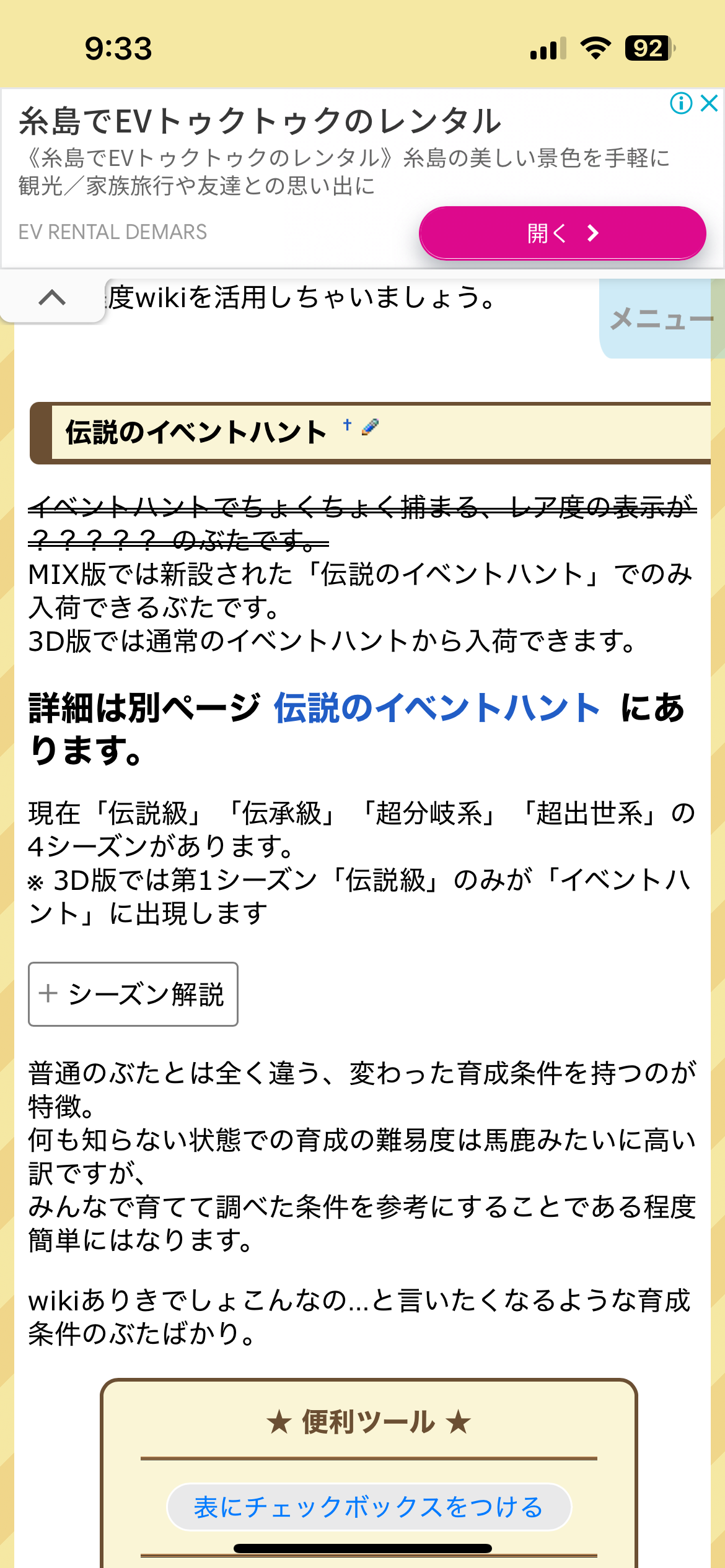Close the EV rental ad banner
The width and height of the screenshot is (725, 1568).
pos(709,103)
